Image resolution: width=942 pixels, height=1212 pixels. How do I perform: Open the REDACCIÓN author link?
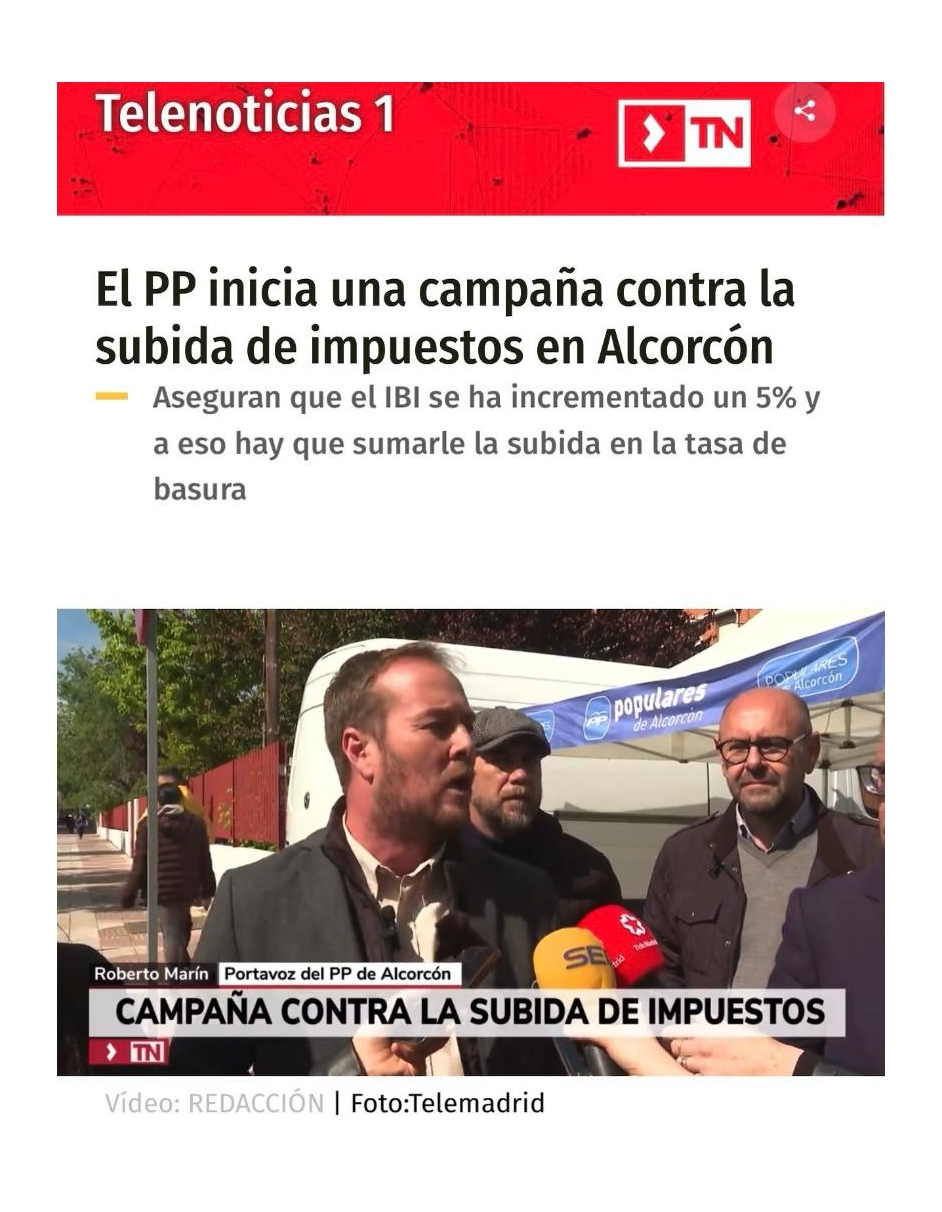coord(256,1103)
